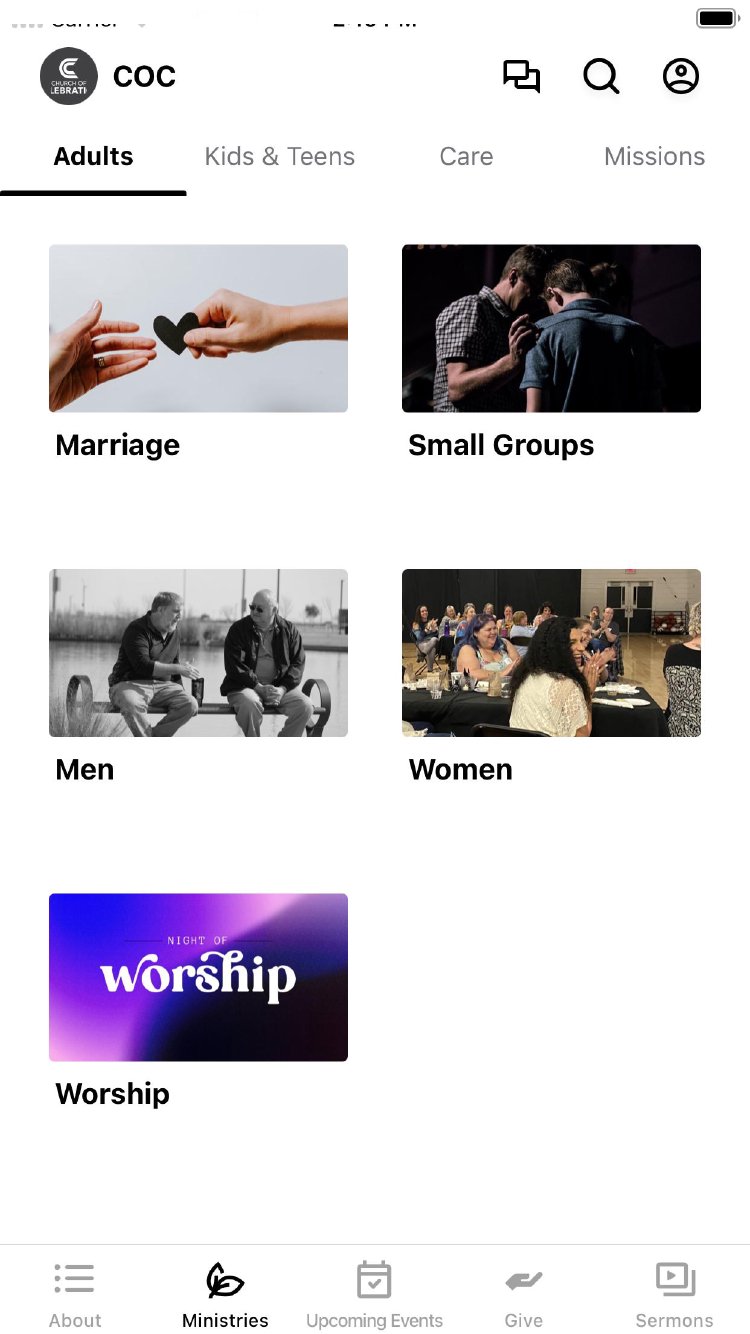750x1334 pixels.
Task: Select the Adults tab
Action: tap(93, 157)
